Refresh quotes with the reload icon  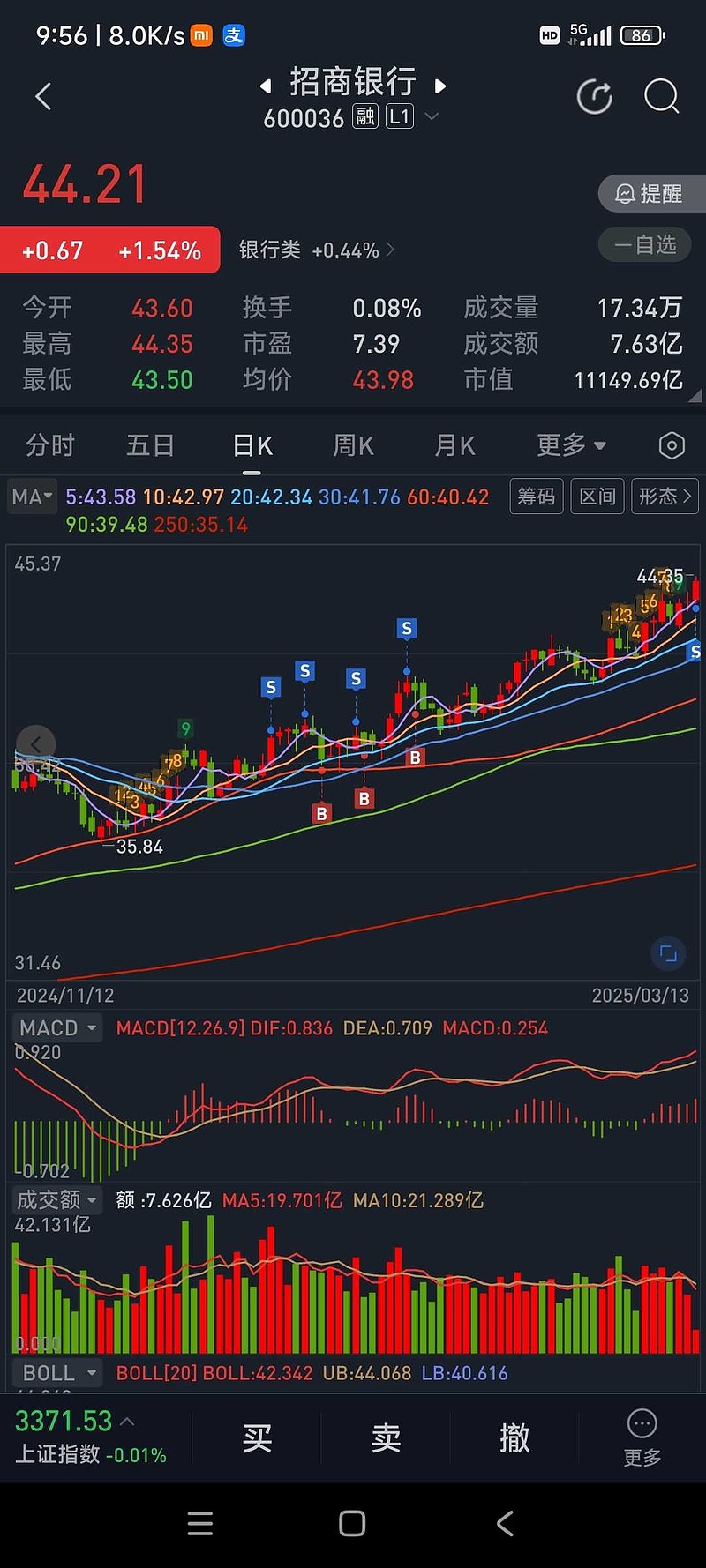pyautogui.click(x=596, y=97)
